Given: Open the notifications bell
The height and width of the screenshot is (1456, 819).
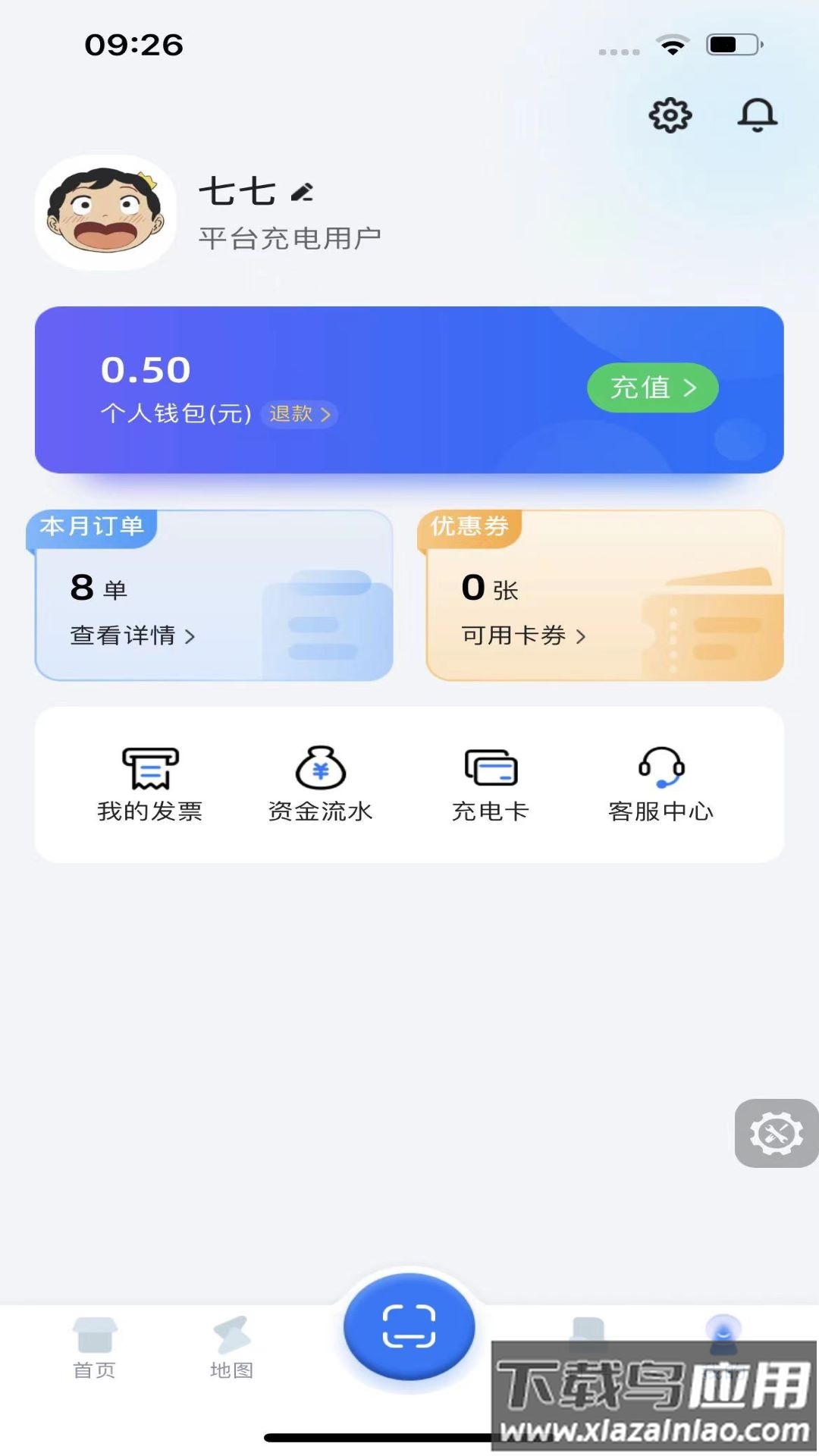Looking at the screenshot, I should pyautogui.click(x=757, y=115).
